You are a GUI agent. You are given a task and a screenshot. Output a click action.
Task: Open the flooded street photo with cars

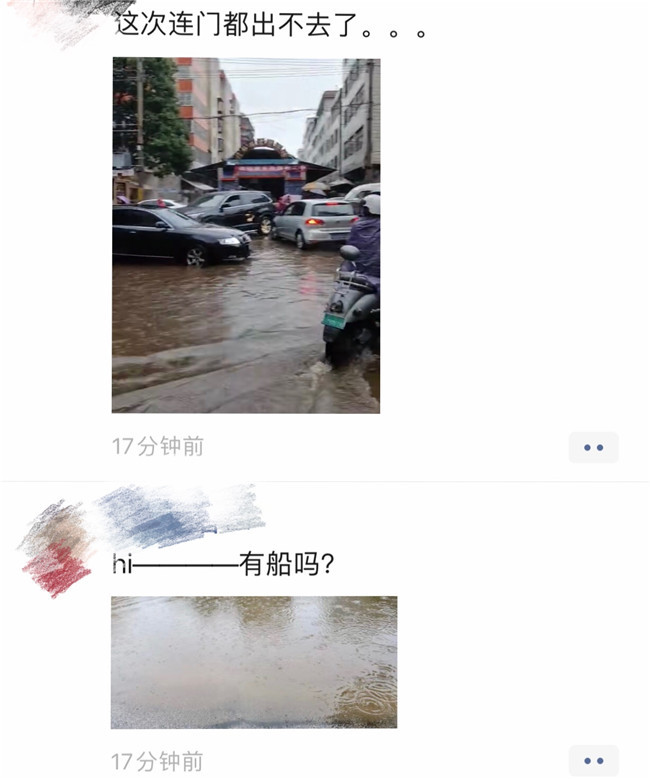tap(246, 235)
